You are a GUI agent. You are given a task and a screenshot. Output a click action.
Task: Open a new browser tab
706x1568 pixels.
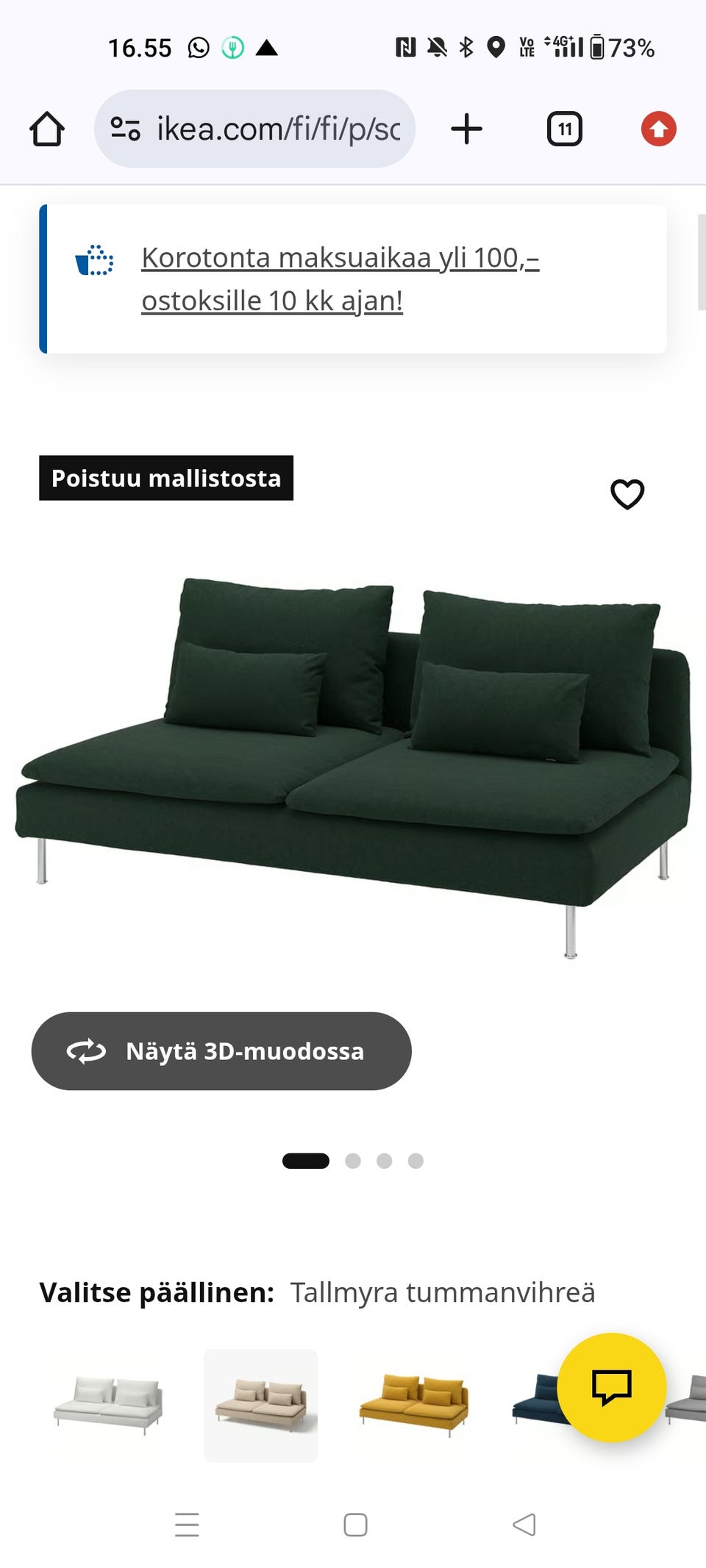[466, 129]
